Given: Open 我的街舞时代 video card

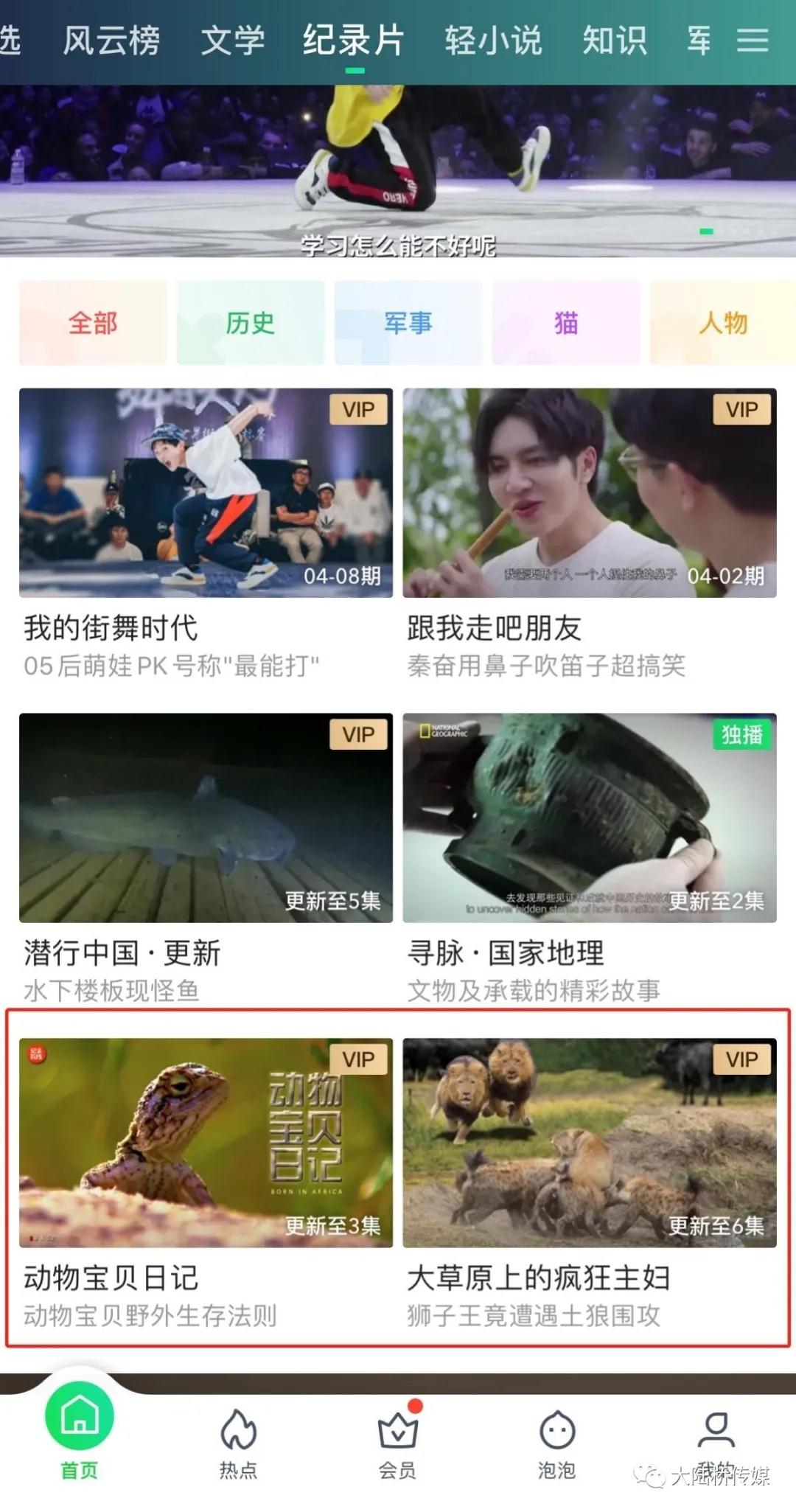Looking at the screenshot, I should coord(206,492).
